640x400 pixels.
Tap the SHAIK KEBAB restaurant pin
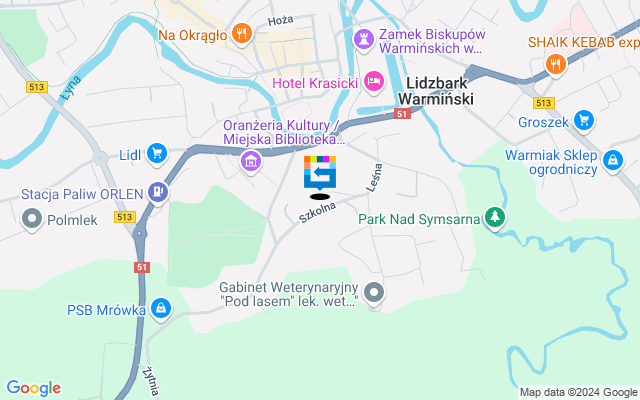point(556,64)
